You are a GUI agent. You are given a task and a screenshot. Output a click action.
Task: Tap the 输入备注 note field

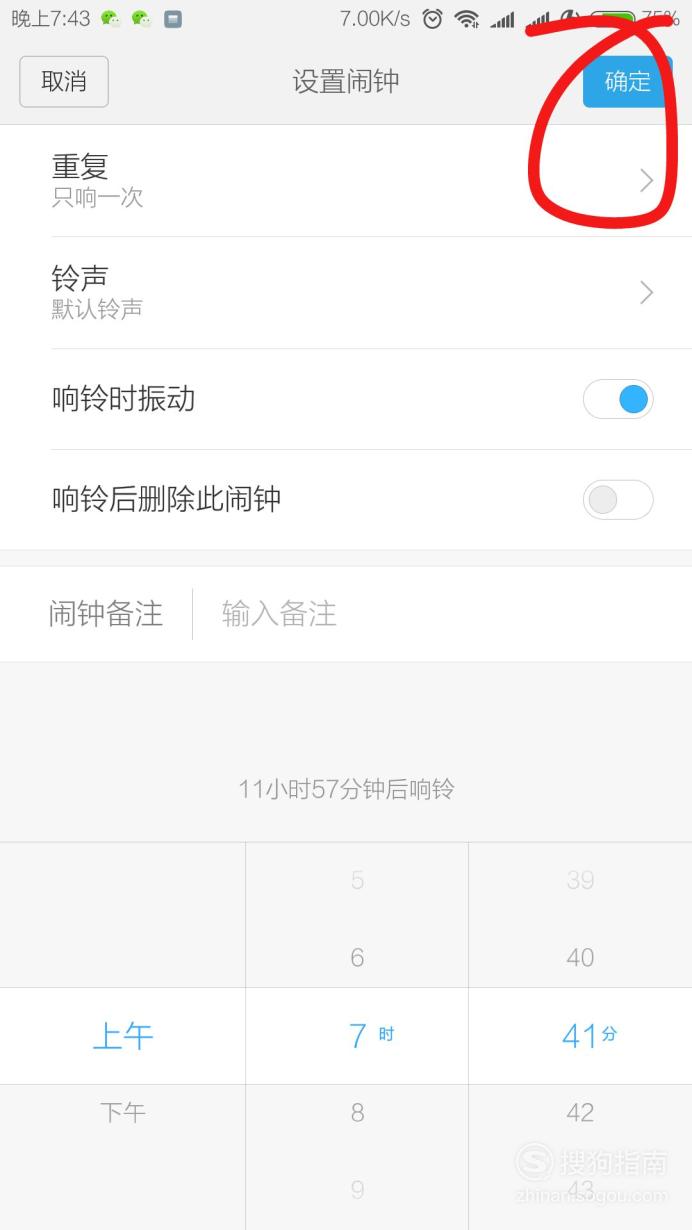440,613
